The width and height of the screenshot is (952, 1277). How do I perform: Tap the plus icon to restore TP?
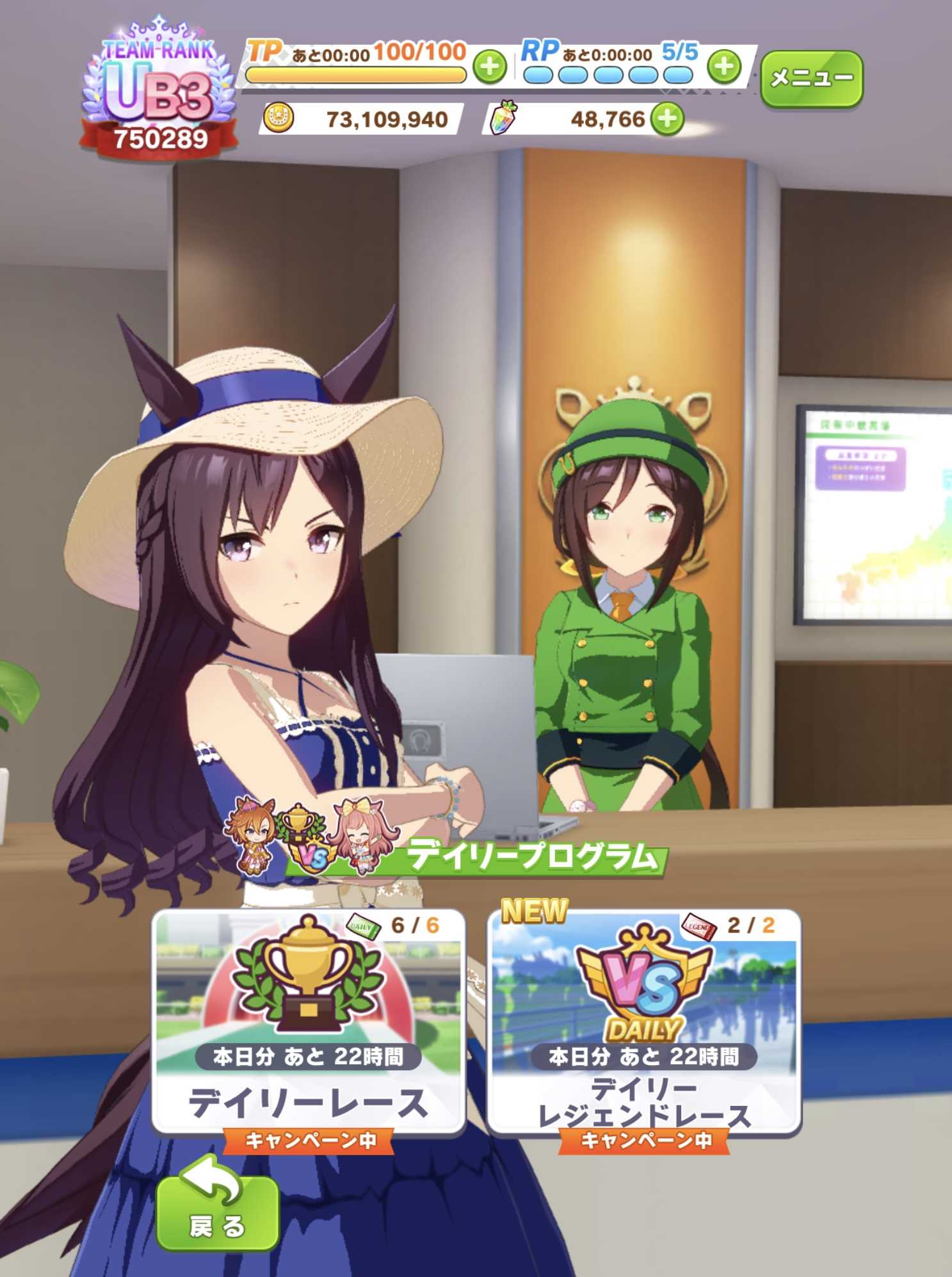click(x=490, y=67)
